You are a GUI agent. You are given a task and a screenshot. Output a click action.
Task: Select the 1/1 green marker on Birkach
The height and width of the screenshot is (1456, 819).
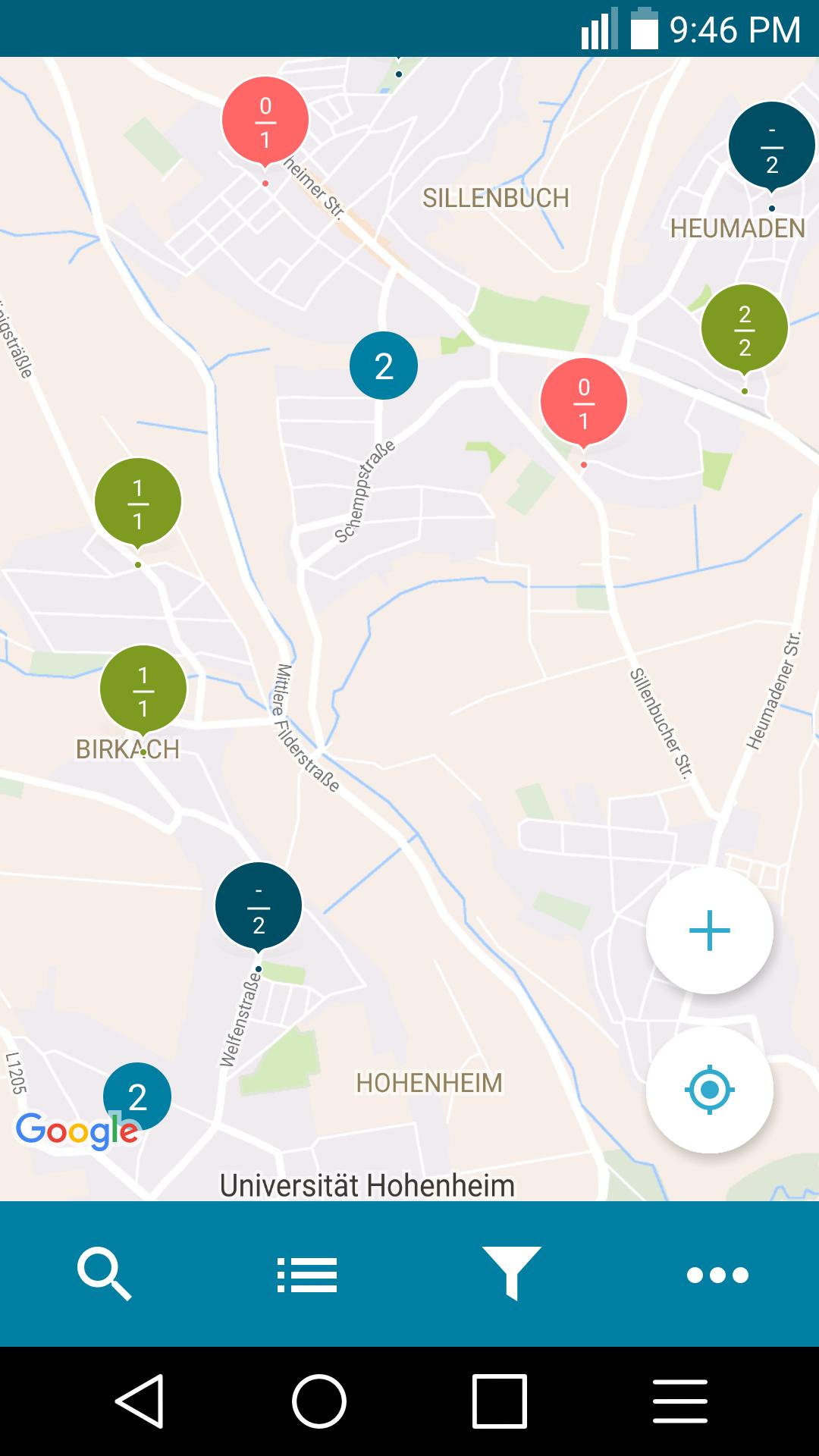(143, 689)
